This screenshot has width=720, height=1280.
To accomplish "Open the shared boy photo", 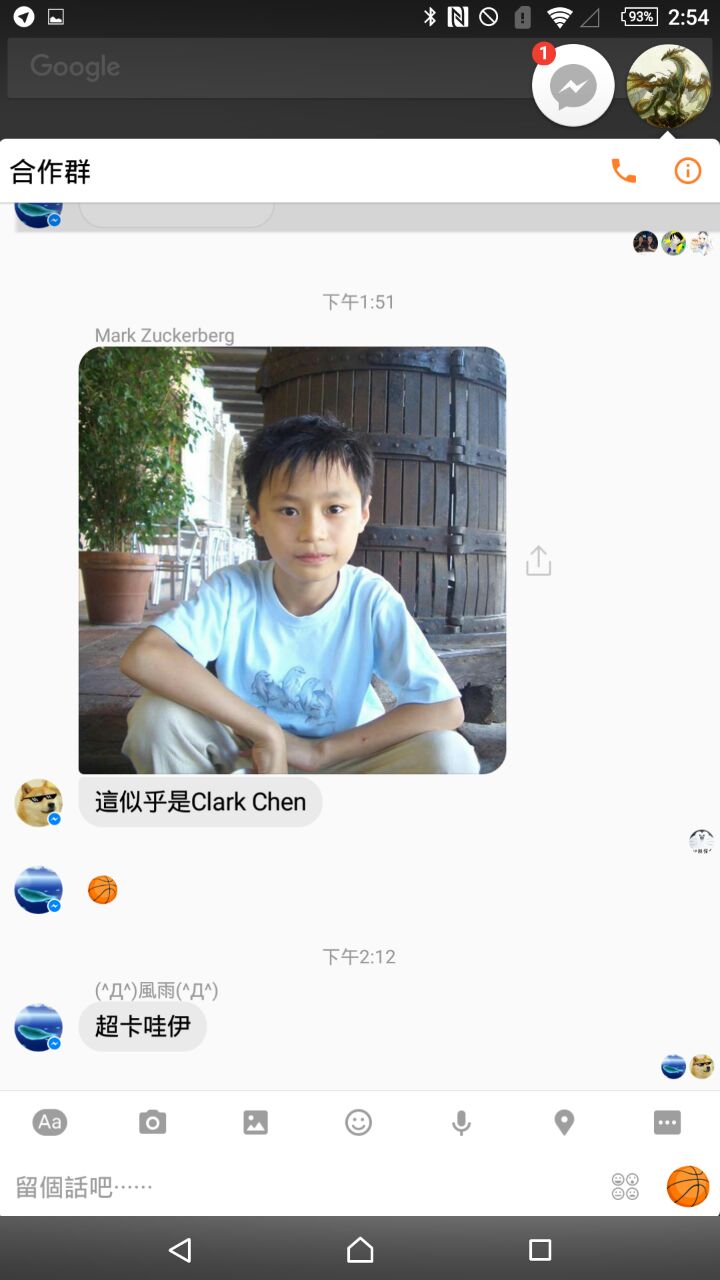I will tap(292, 560).
